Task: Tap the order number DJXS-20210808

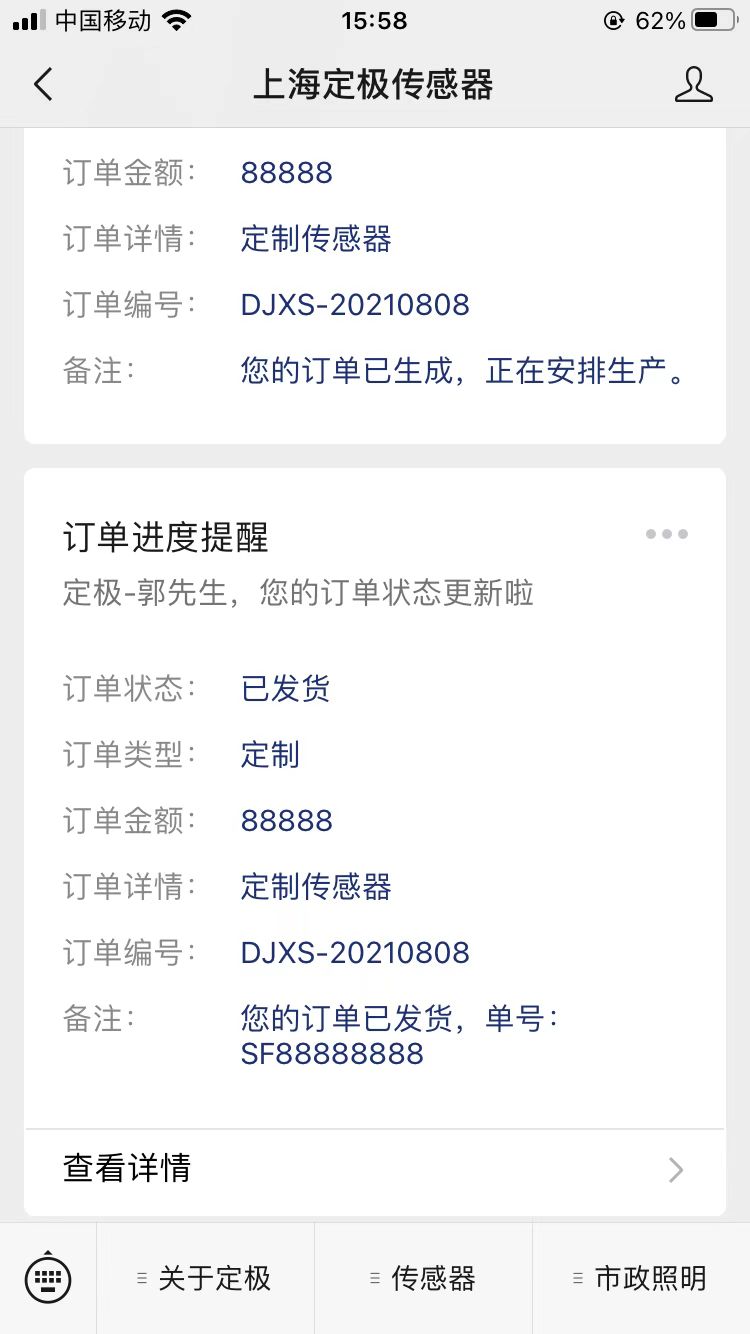Action: coord(355,953)
